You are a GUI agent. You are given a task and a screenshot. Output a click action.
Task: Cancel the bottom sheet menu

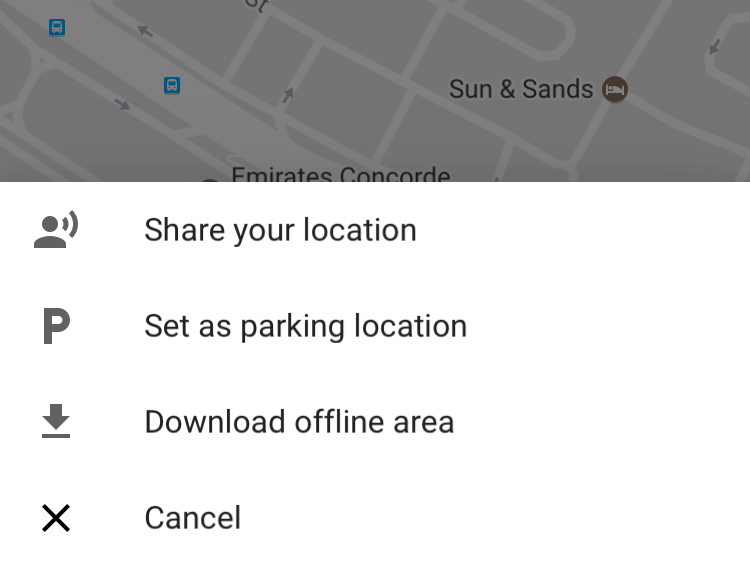coord(192,518)
